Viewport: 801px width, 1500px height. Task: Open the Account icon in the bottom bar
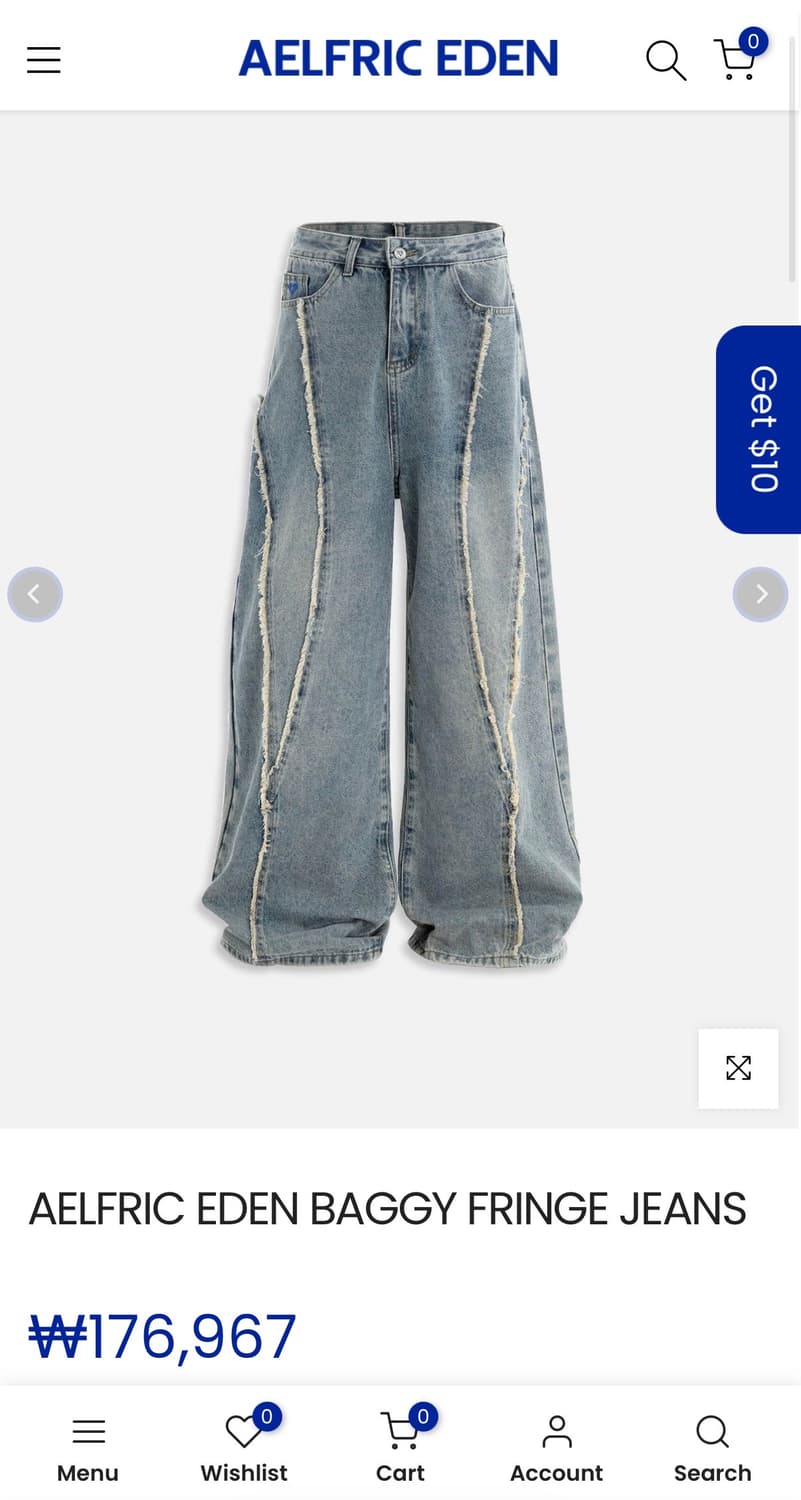pos(556,1432)
